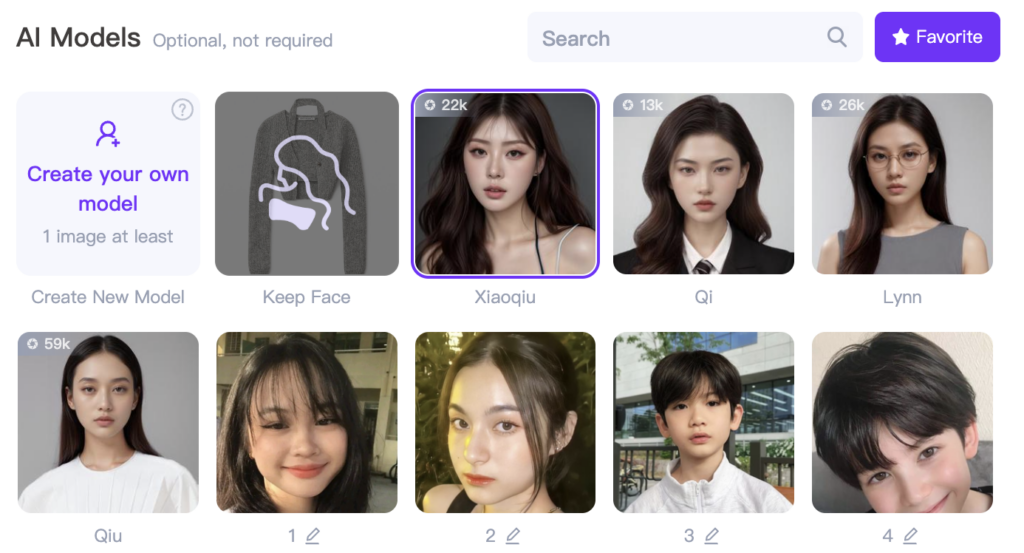Select the Lynn model
The width and height of the screenshot is (1024, 553).
(902, 184)
